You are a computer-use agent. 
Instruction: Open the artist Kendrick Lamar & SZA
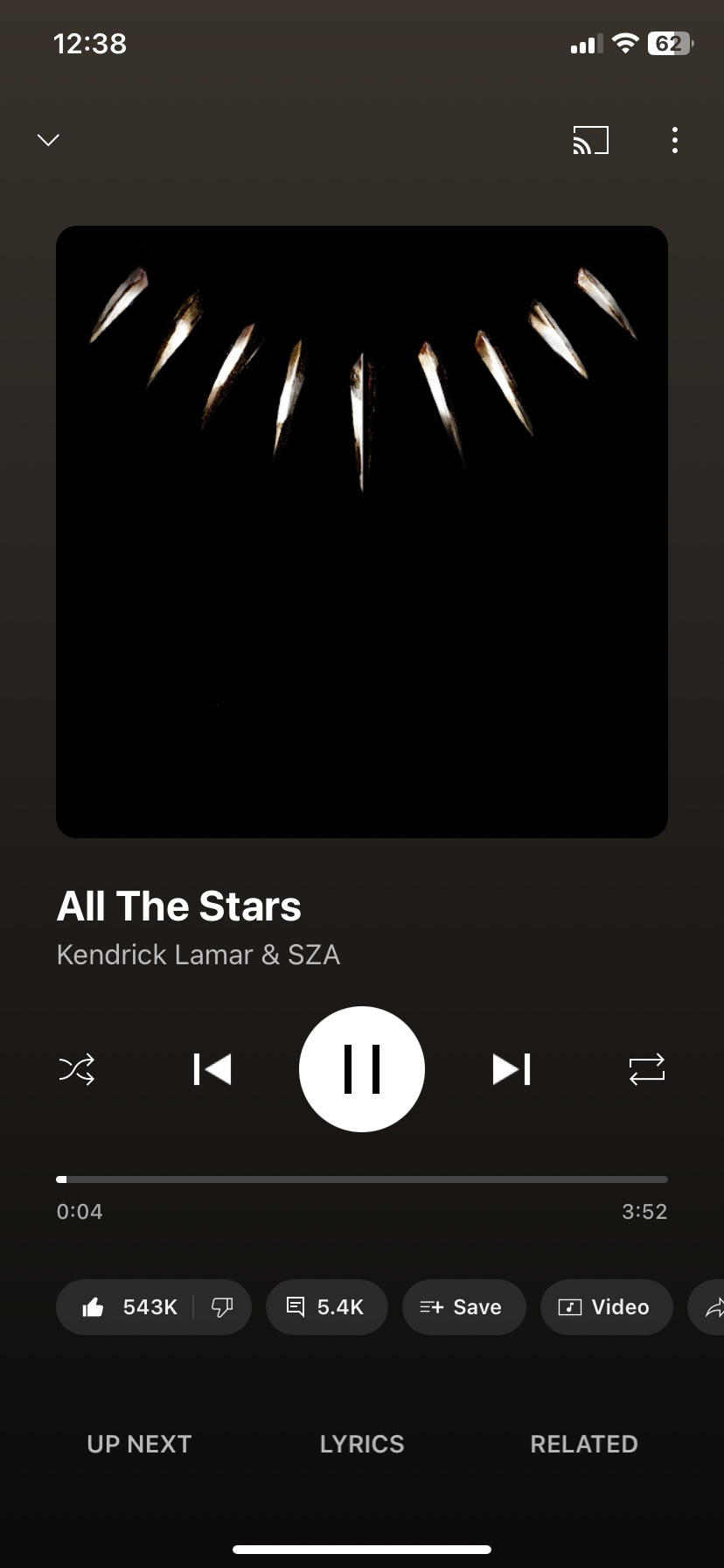[198, 955]
